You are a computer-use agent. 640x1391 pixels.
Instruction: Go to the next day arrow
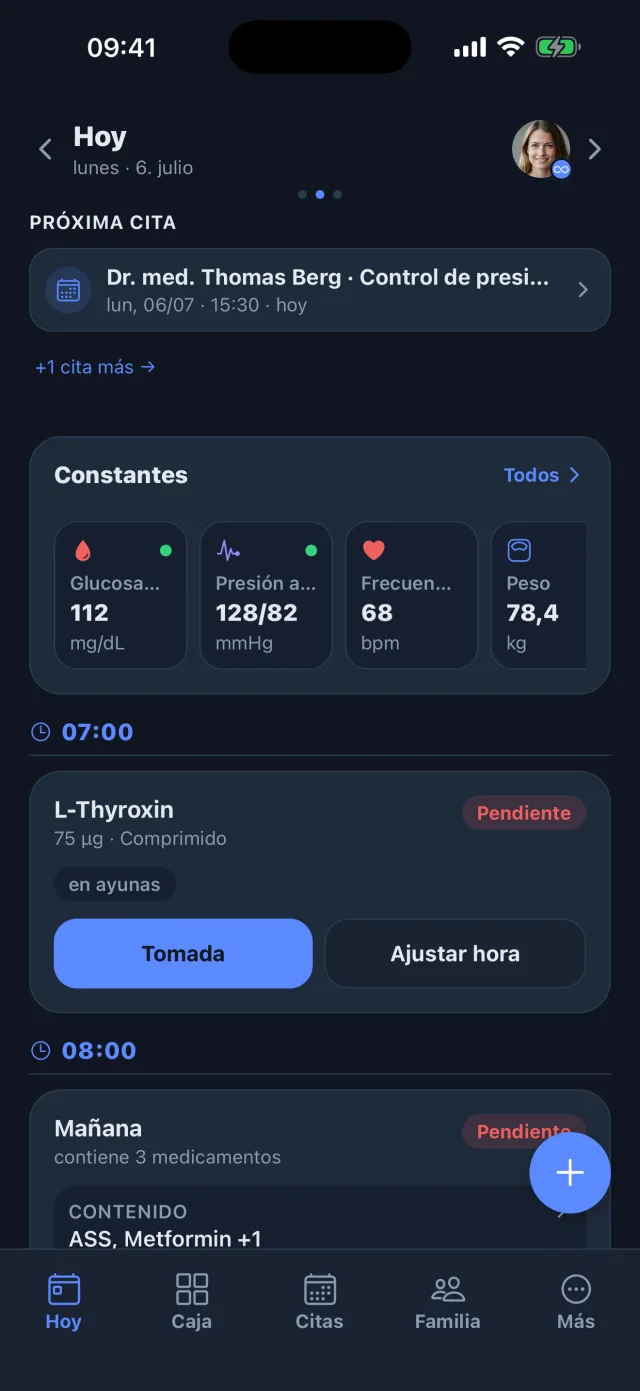pyautogui.click(x=595, y=150)
